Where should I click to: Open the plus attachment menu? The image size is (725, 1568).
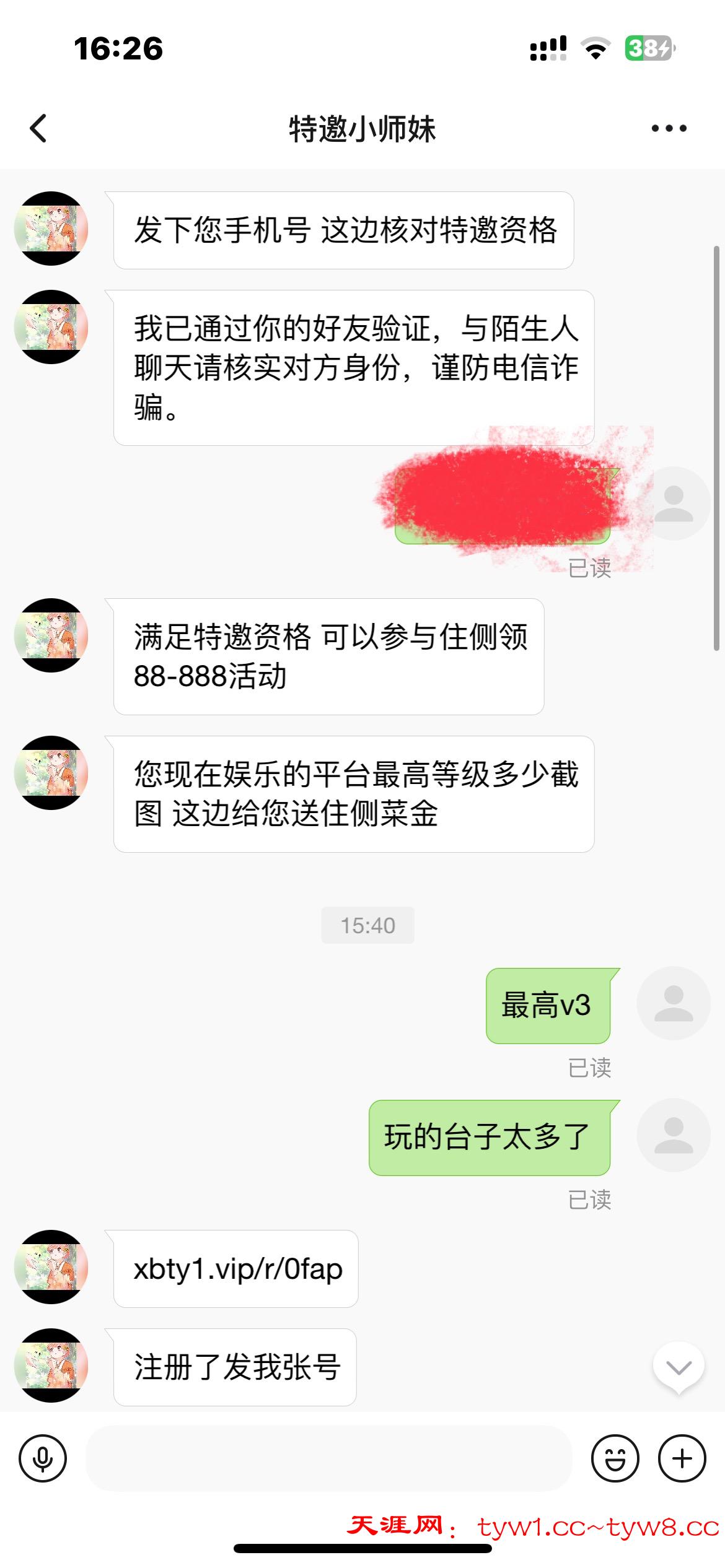click(x=682, y=1458)
